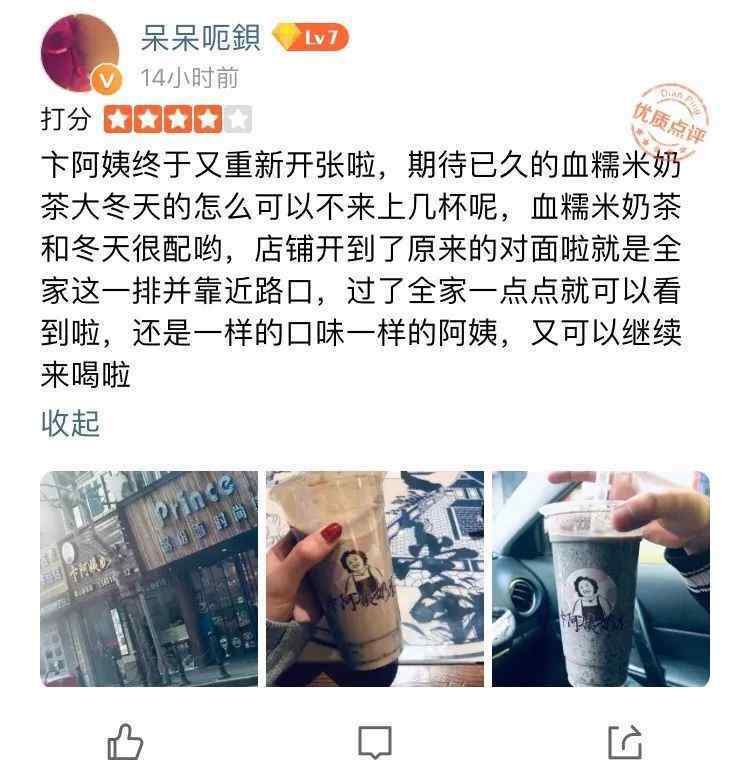Open the storefront photo of the shop
Viewport: 750px width, 760px height.
coord(149,579)
